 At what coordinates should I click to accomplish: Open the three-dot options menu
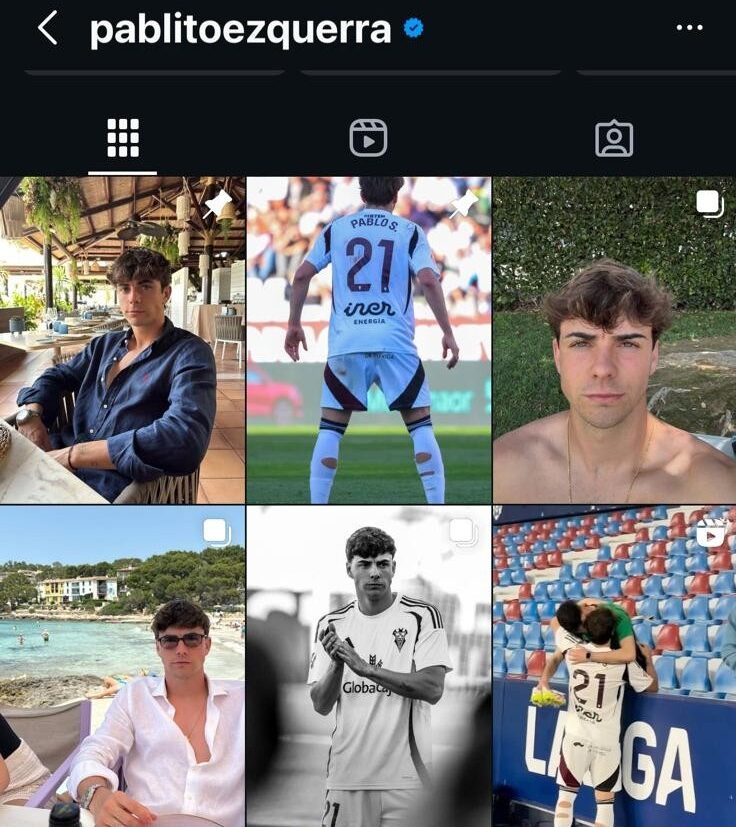[x=689, y=28]
